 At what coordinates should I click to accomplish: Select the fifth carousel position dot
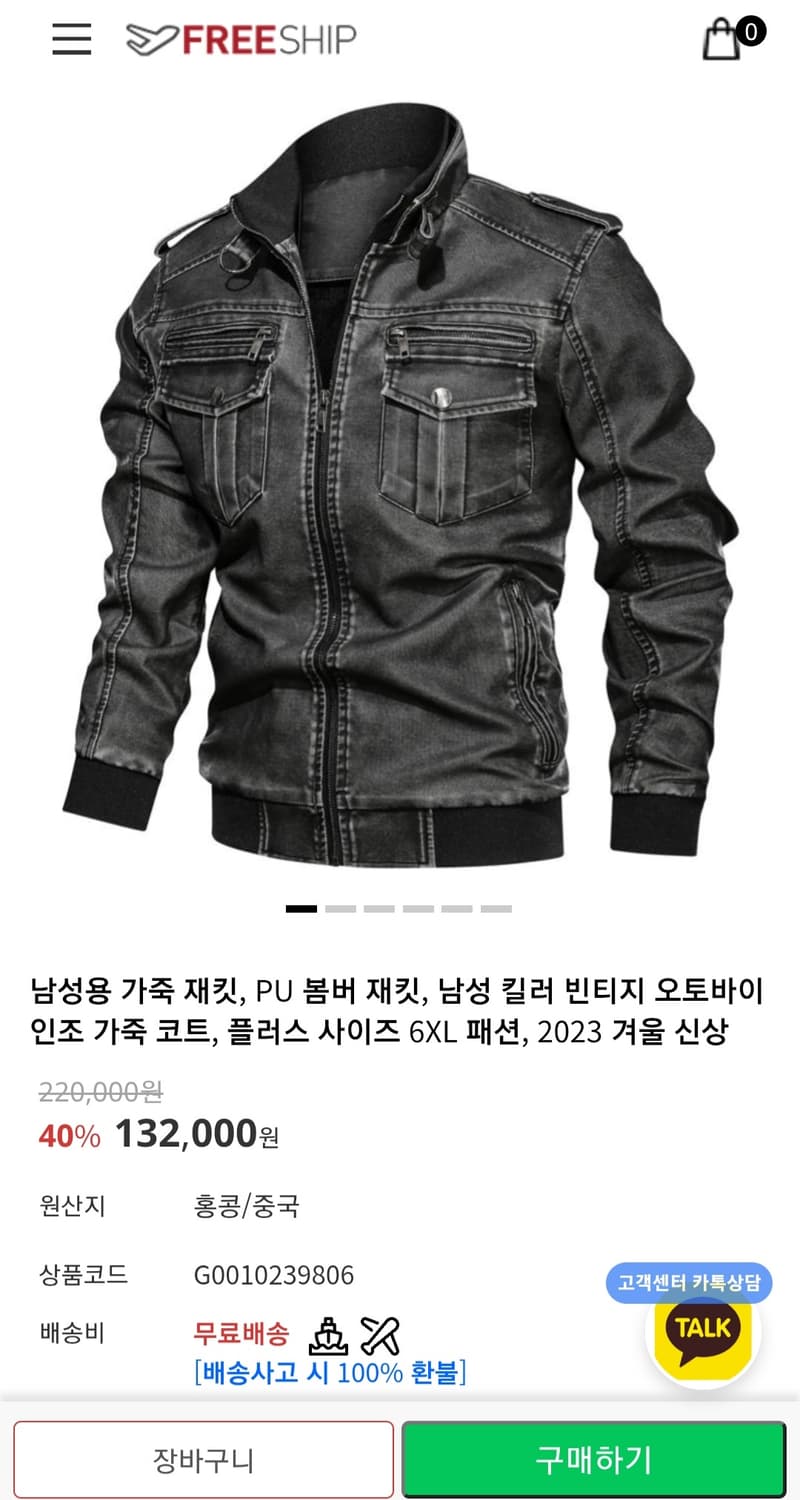pos(456,908)
